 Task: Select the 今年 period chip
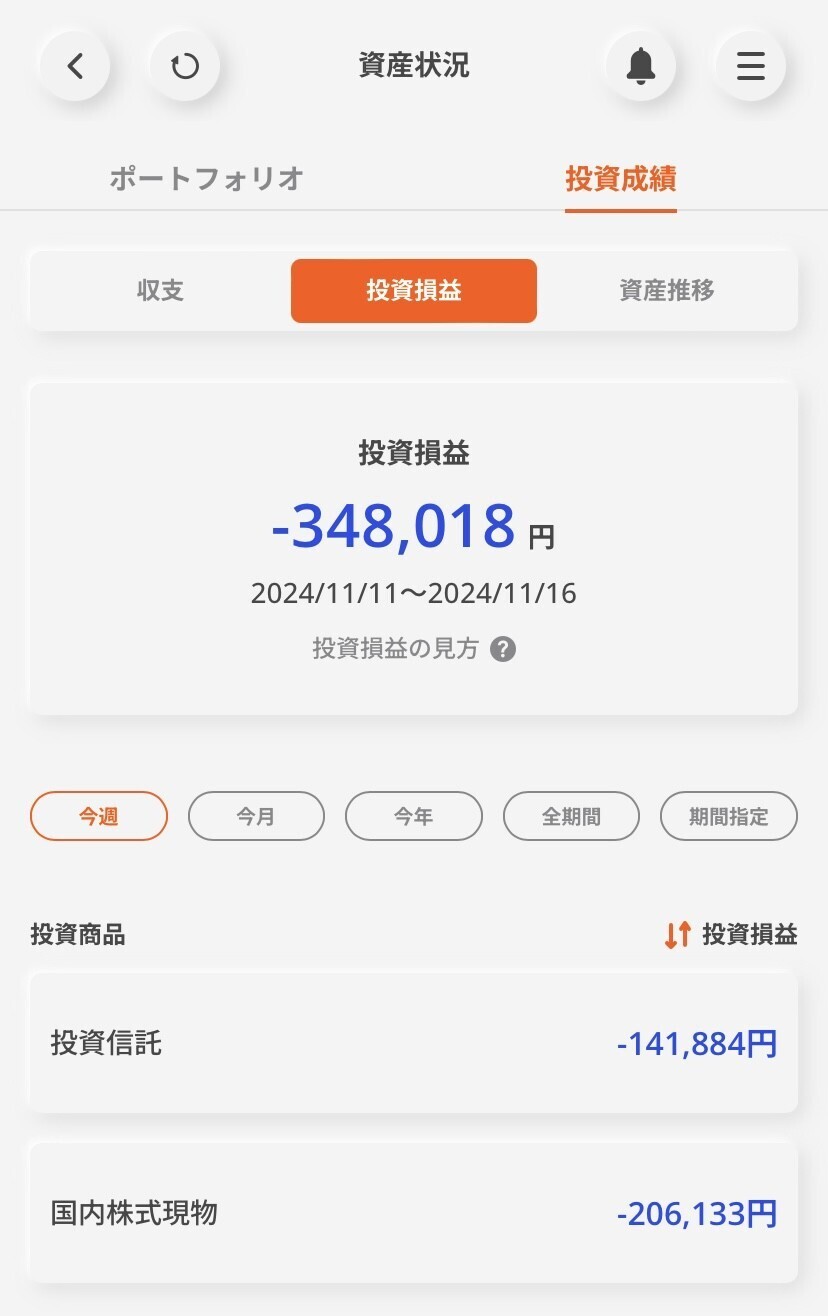click(413, 816)
